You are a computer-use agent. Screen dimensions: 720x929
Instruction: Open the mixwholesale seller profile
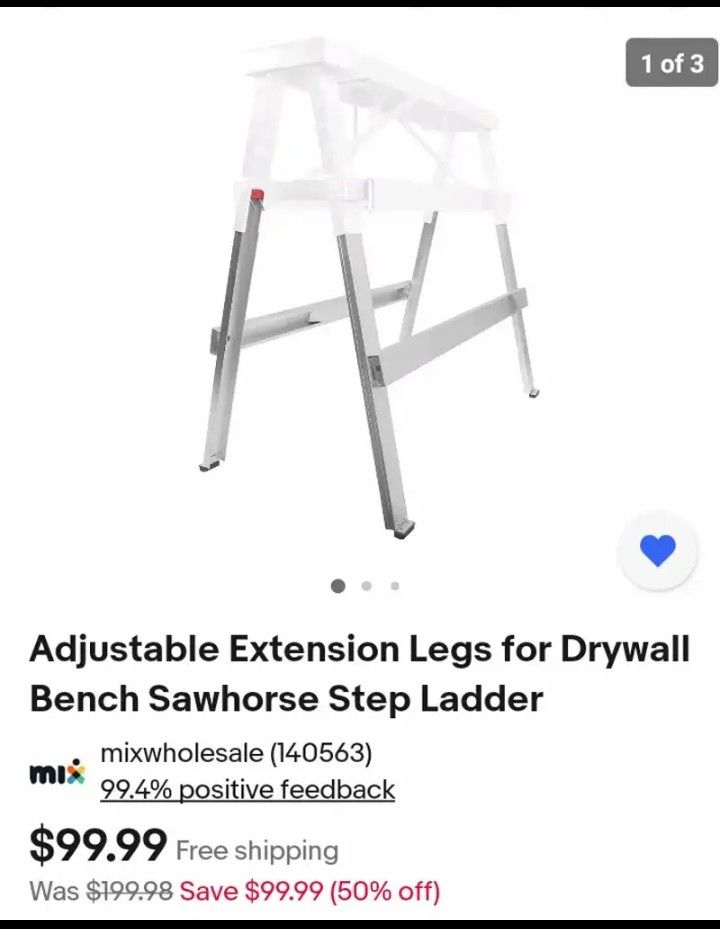[x=236, y=751]
